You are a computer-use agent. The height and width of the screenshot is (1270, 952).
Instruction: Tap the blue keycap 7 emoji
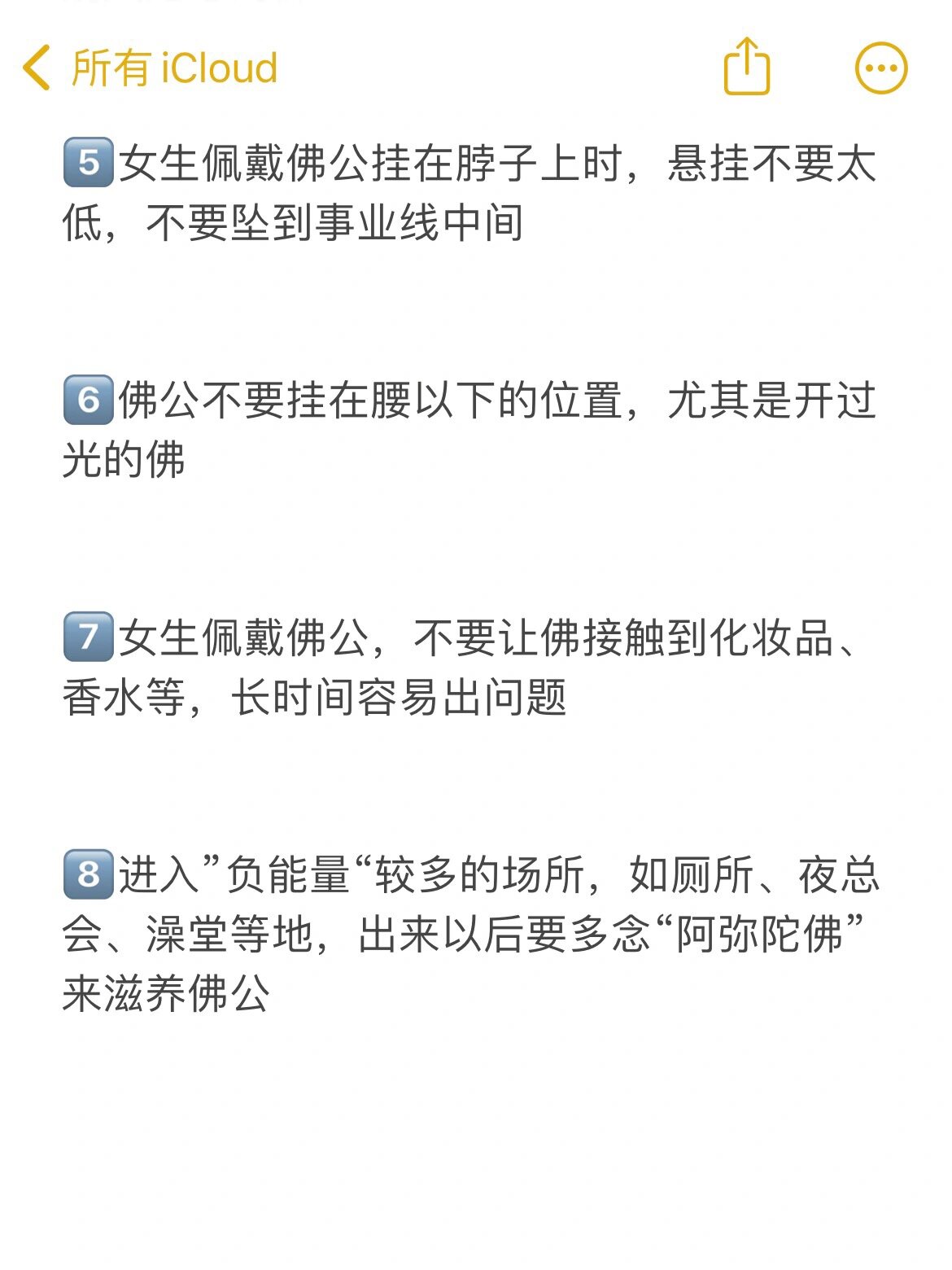tap(88, 639)
